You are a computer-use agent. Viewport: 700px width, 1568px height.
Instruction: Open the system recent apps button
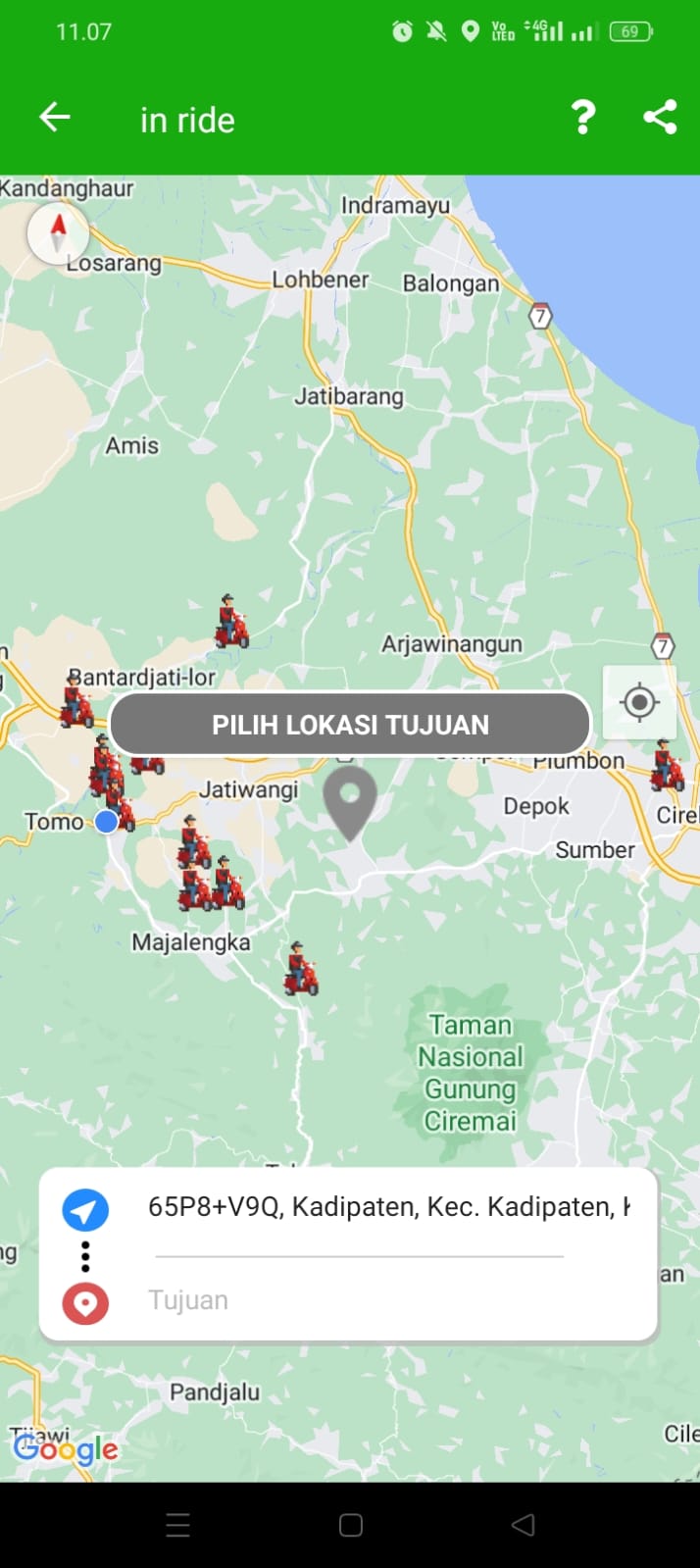coord(177,1525)
